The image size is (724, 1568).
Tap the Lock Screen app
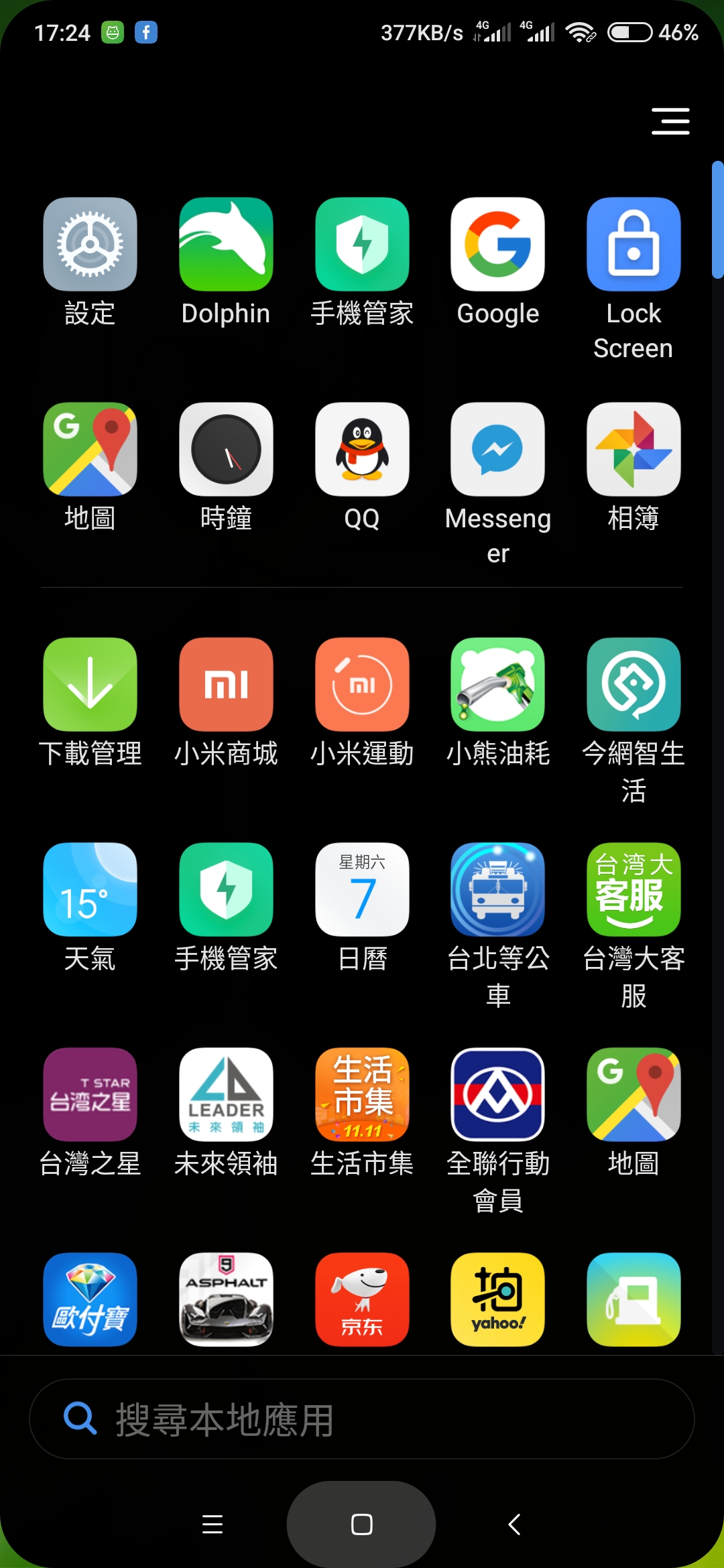[633, 245]
